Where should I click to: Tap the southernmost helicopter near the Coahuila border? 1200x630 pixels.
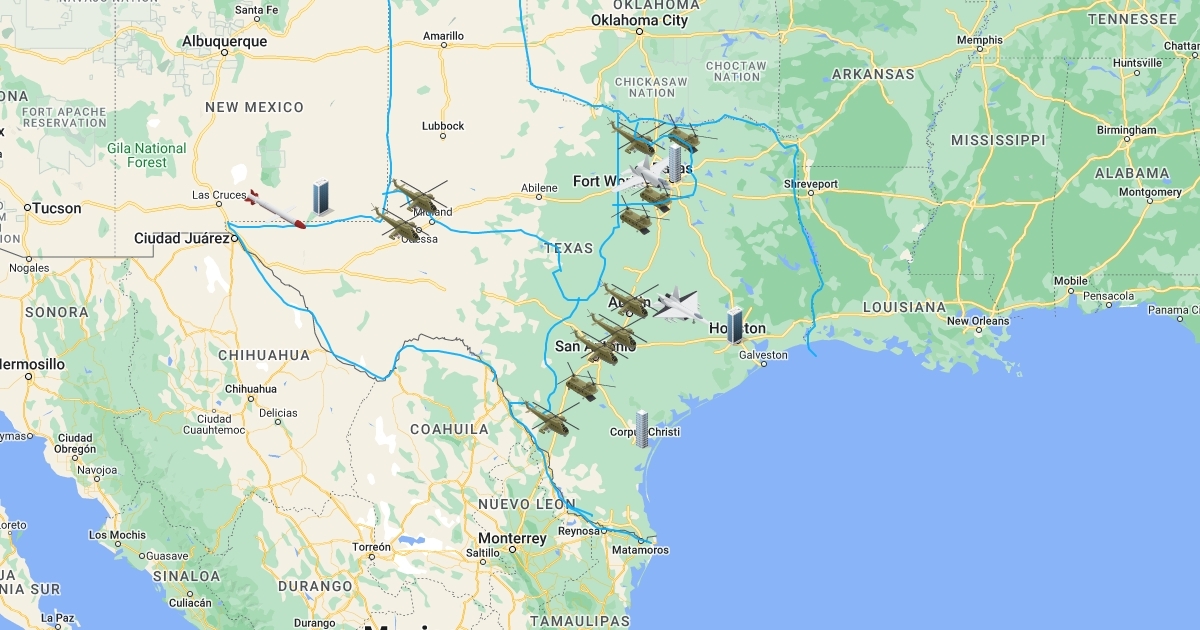[550, 418]
